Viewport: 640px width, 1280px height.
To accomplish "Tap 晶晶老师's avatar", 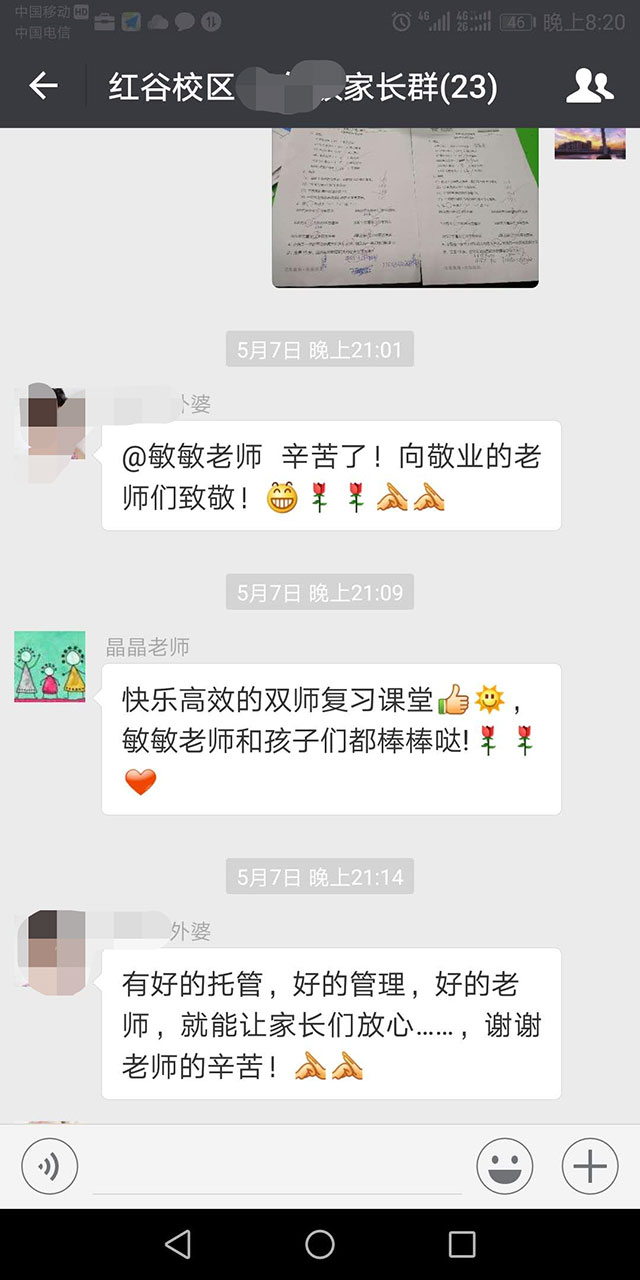I will [49, 666].
